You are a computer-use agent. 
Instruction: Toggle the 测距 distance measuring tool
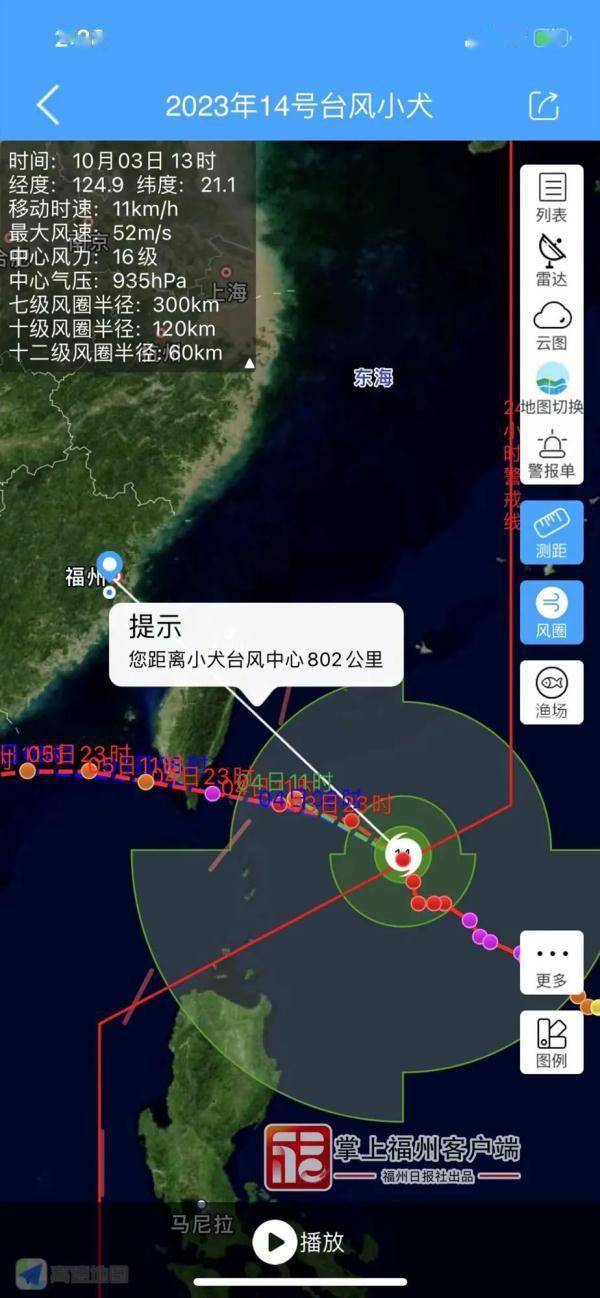coord(551,531)
